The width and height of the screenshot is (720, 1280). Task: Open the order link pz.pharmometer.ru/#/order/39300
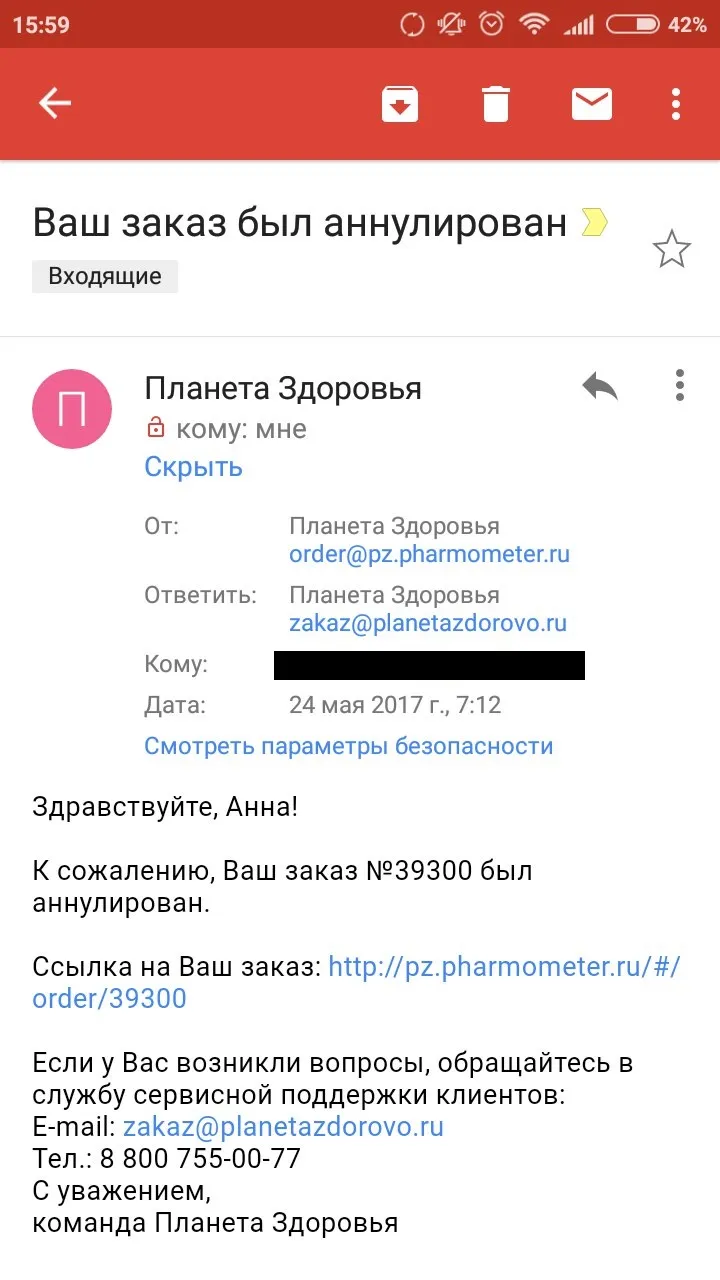pos(363,982)
